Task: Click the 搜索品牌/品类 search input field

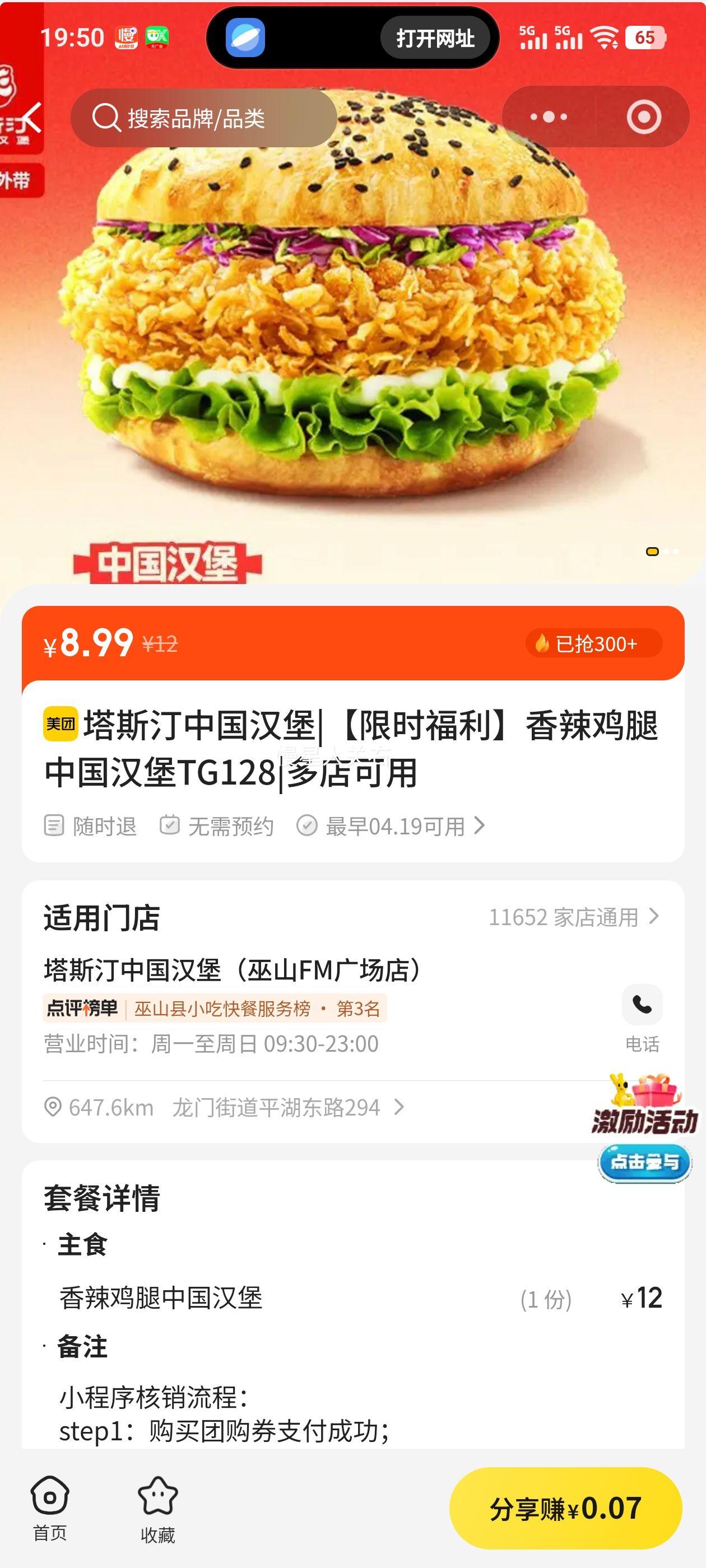Action: click(x=201, y=118)
